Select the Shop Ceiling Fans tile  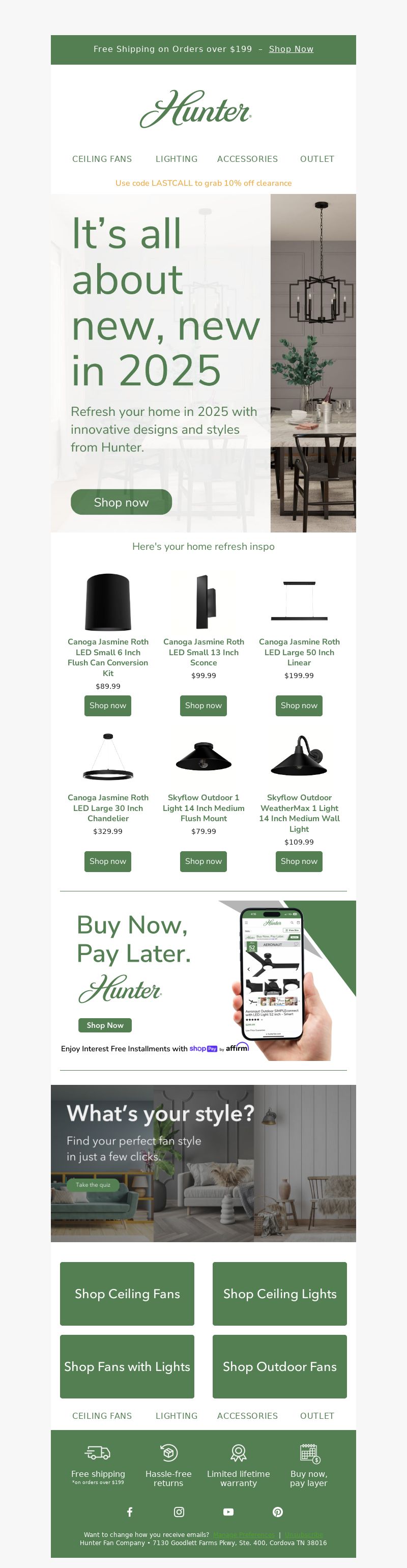[127, 1294]
